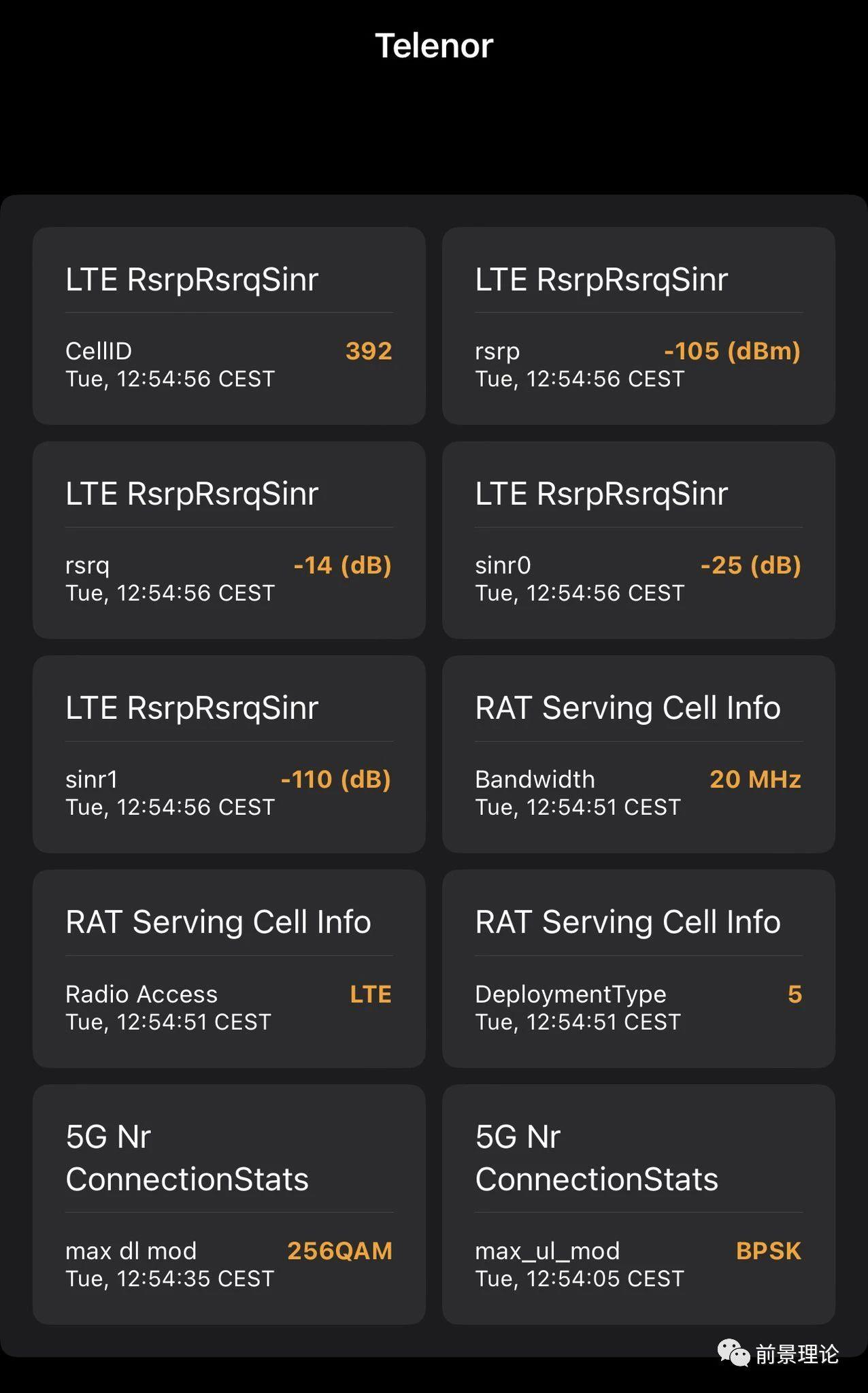This screenshot has width=868, height=1393.
Task: Select the Telenor title header
Action: pos(434,45)
